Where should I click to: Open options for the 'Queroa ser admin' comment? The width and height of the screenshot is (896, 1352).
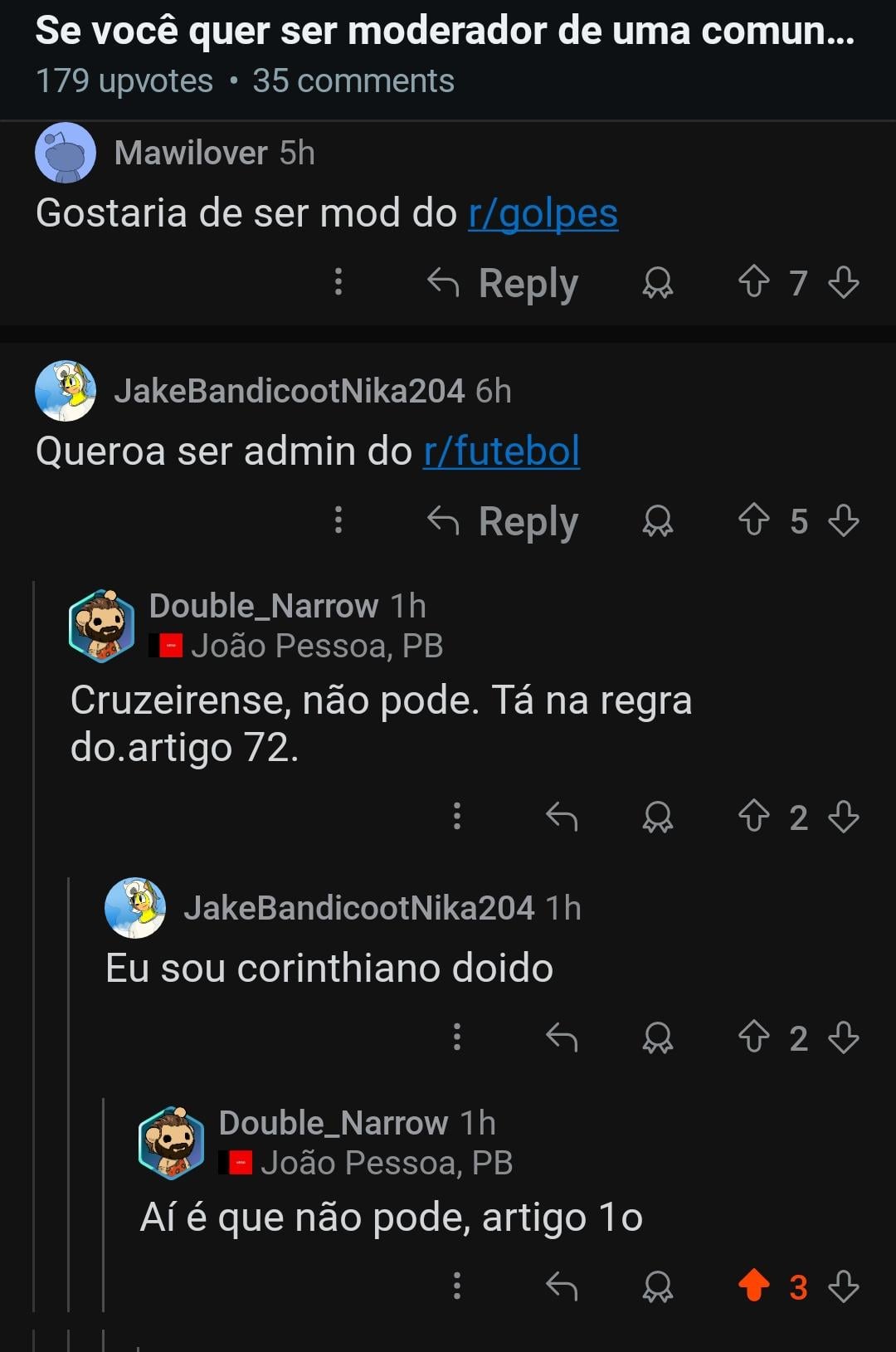tap(338, 520)
